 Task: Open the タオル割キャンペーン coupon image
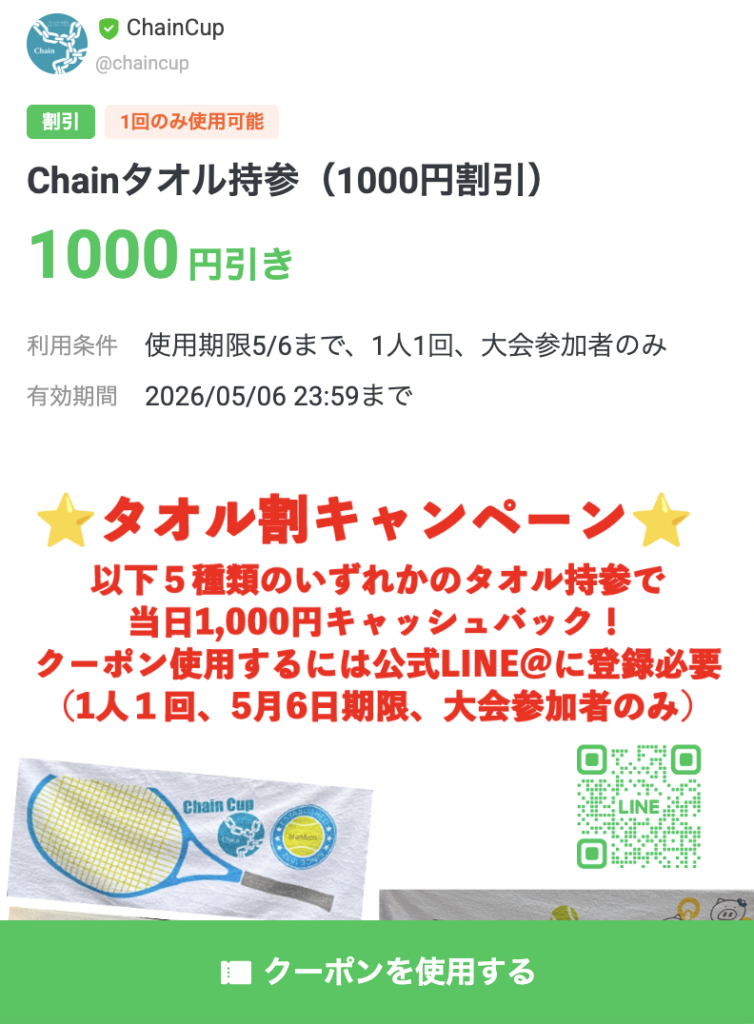[x=377, y=700]
